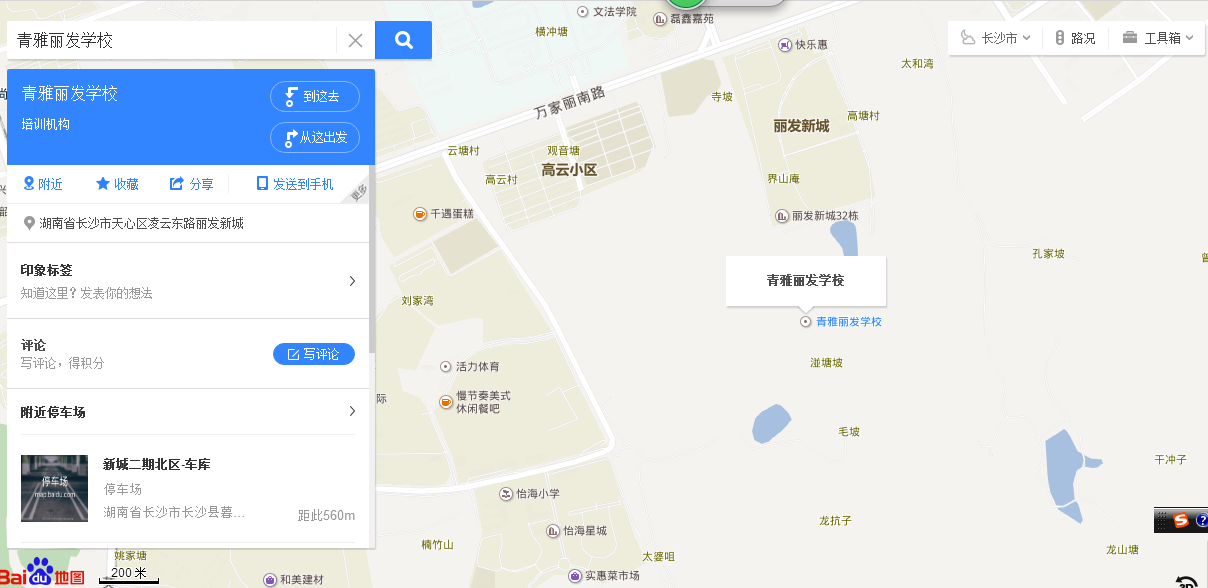
Task: Open the 印象标签 row
Action: [x=188, y=281]
